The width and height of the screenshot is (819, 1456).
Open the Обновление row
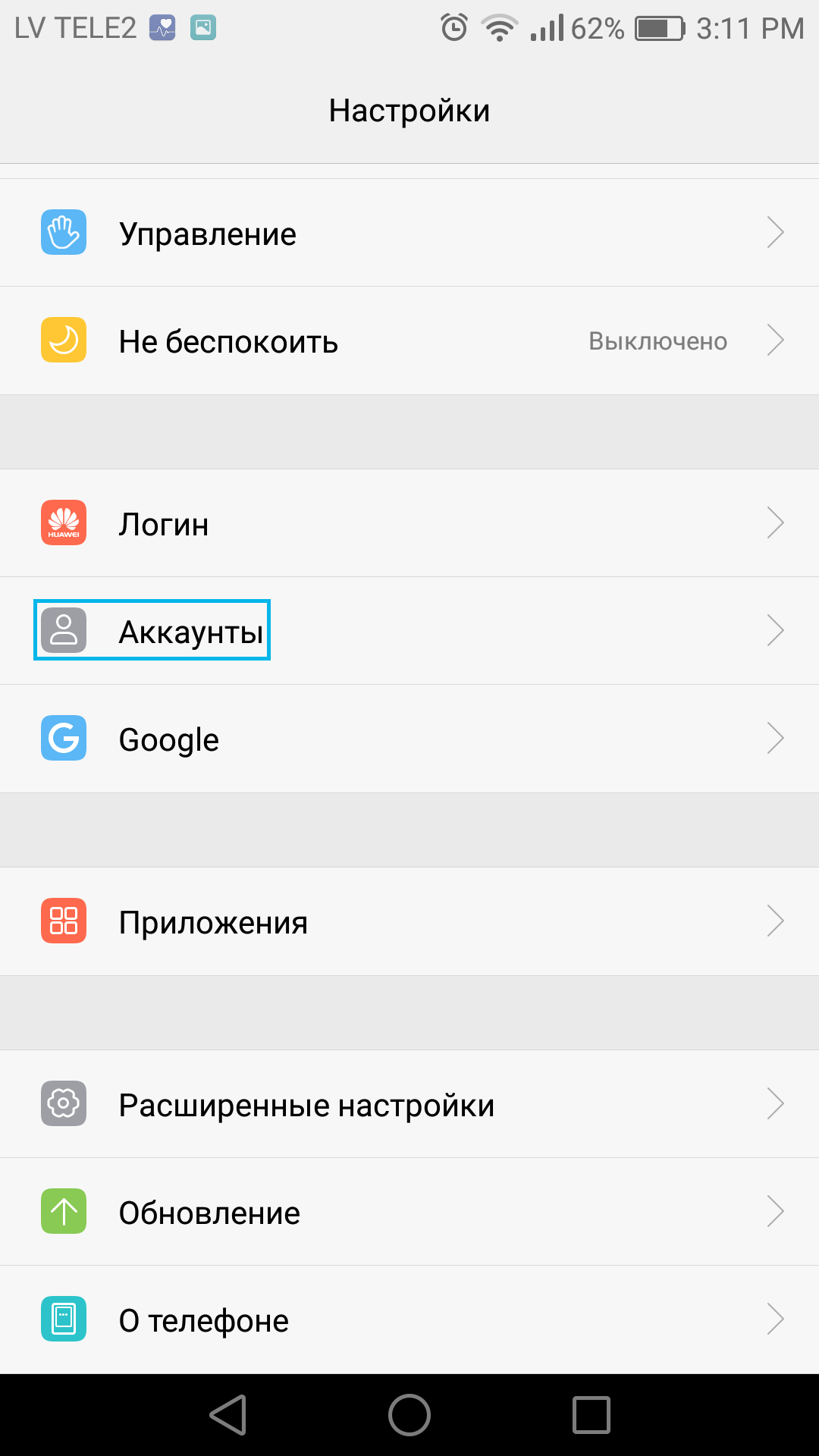[409, 1212]
